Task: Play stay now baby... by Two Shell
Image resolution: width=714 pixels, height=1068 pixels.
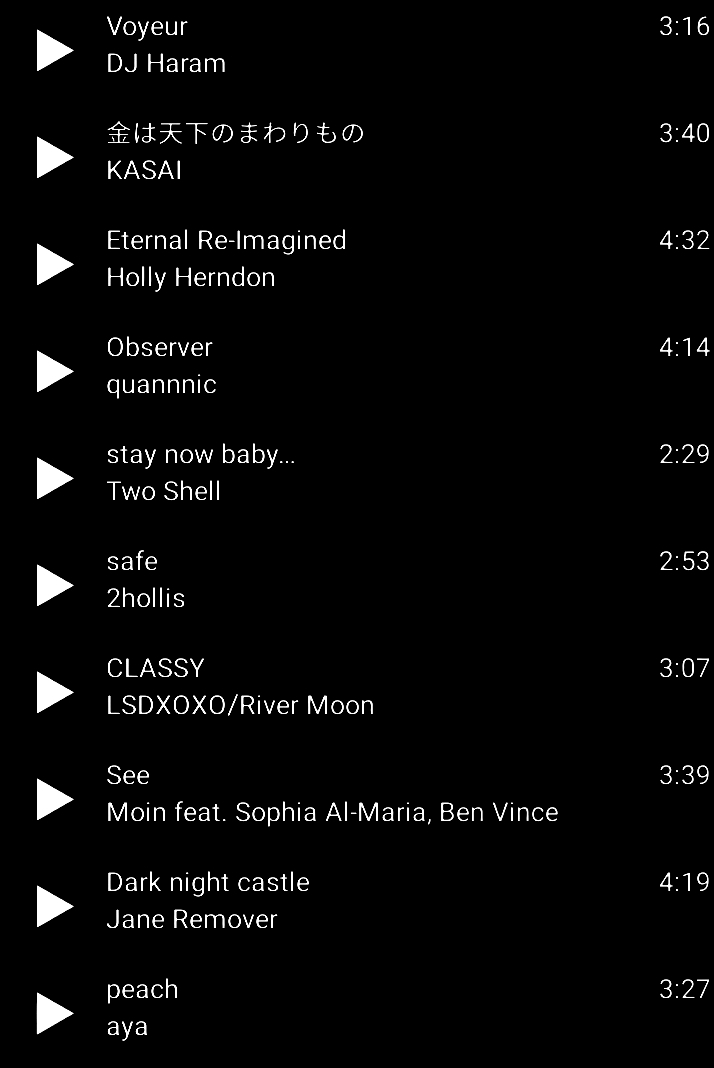Action: click(54, 478)
